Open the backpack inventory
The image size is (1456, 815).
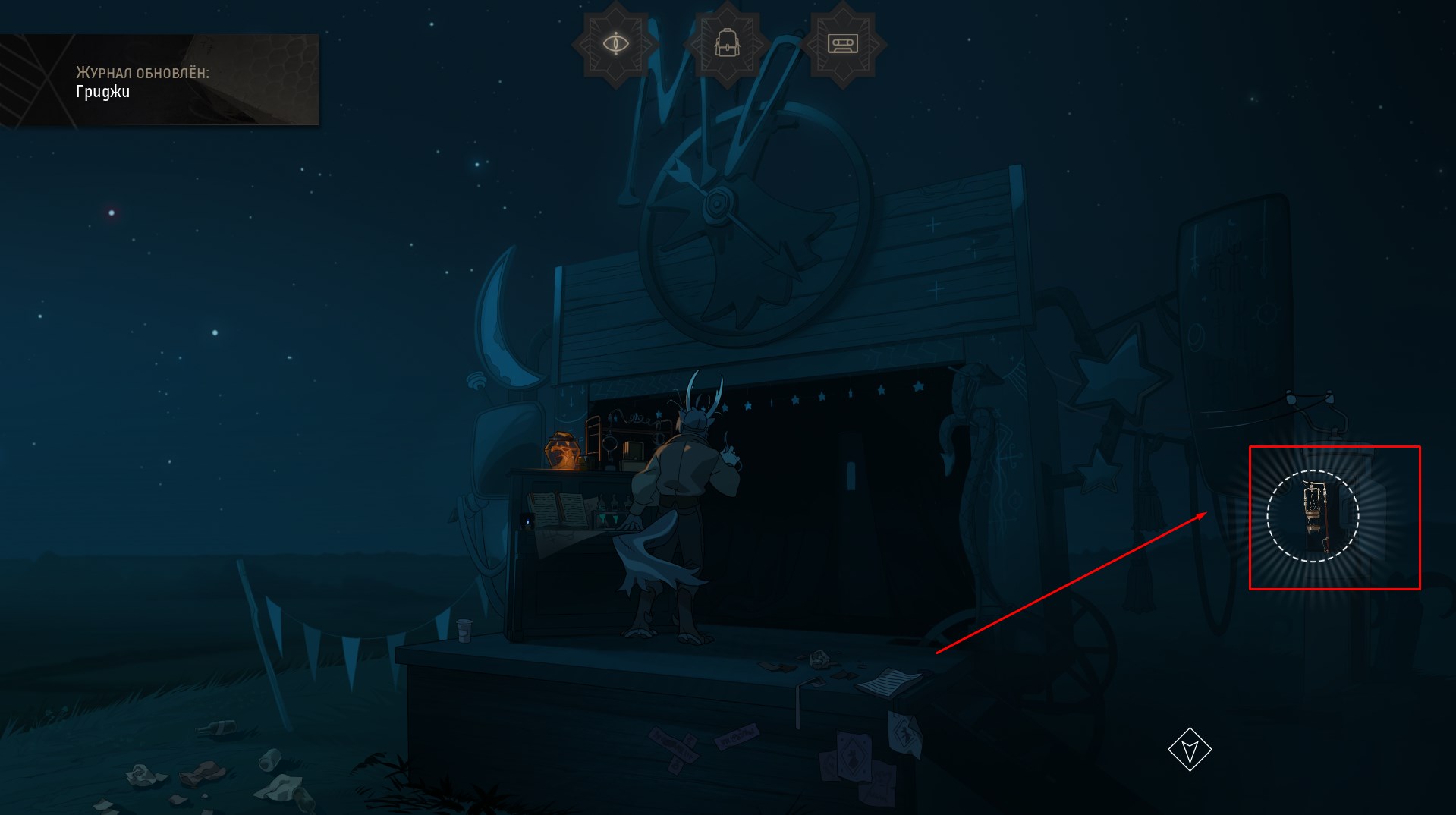click(727, 43)
